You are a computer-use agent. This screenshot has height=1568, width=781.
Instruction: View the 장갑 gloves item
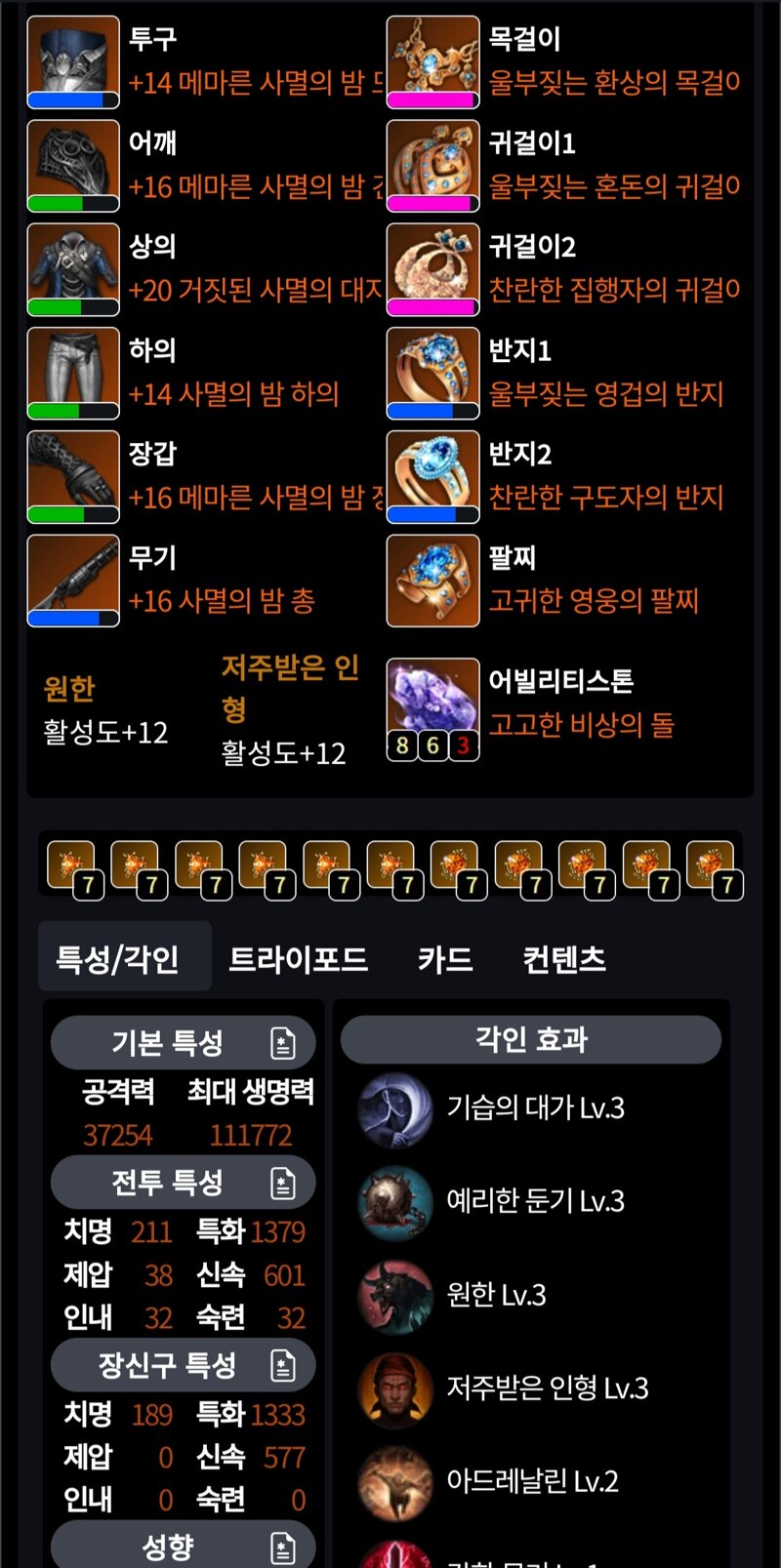pos(73,477)
